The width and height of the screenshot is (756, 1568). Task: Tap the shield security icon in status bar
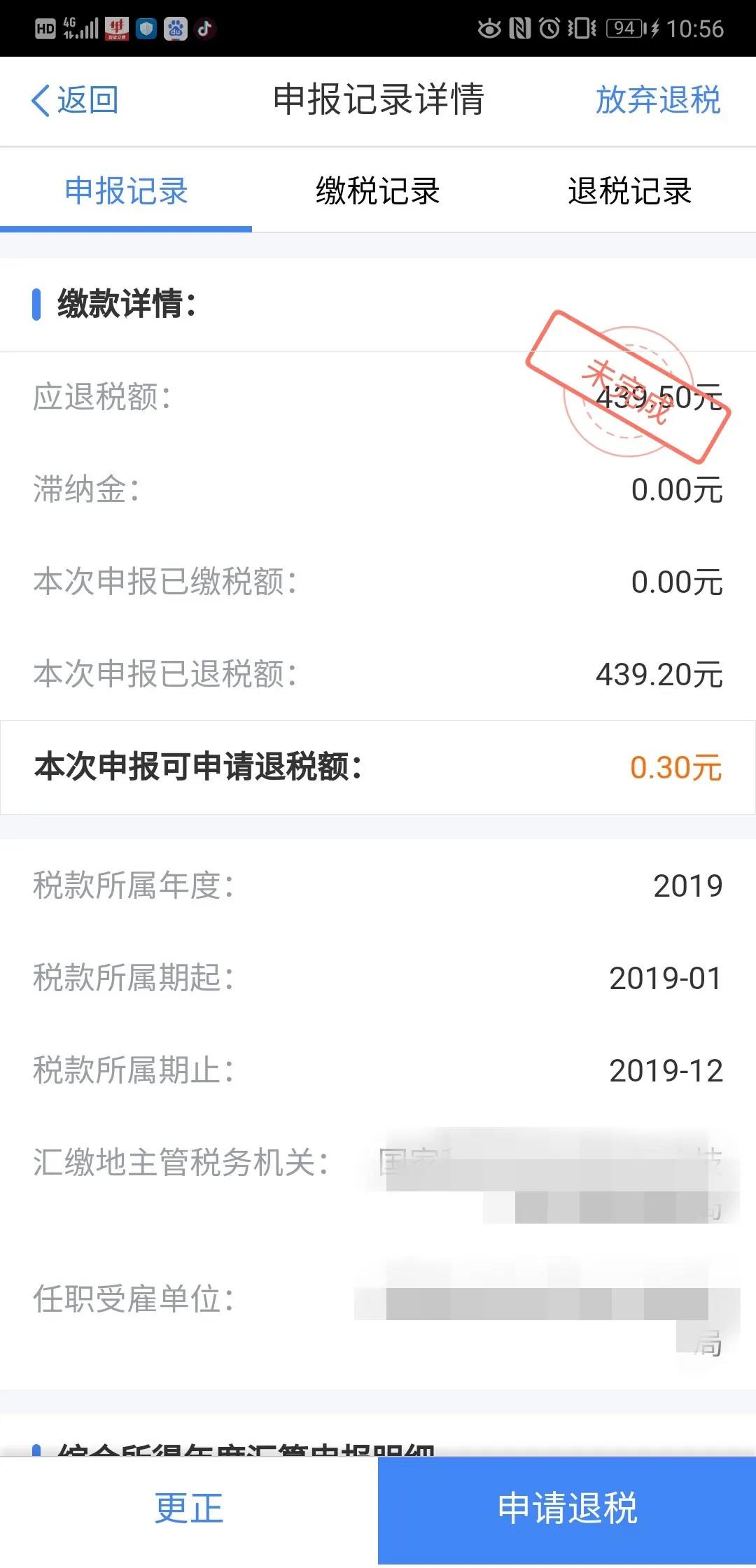click(x=144, y=29)
